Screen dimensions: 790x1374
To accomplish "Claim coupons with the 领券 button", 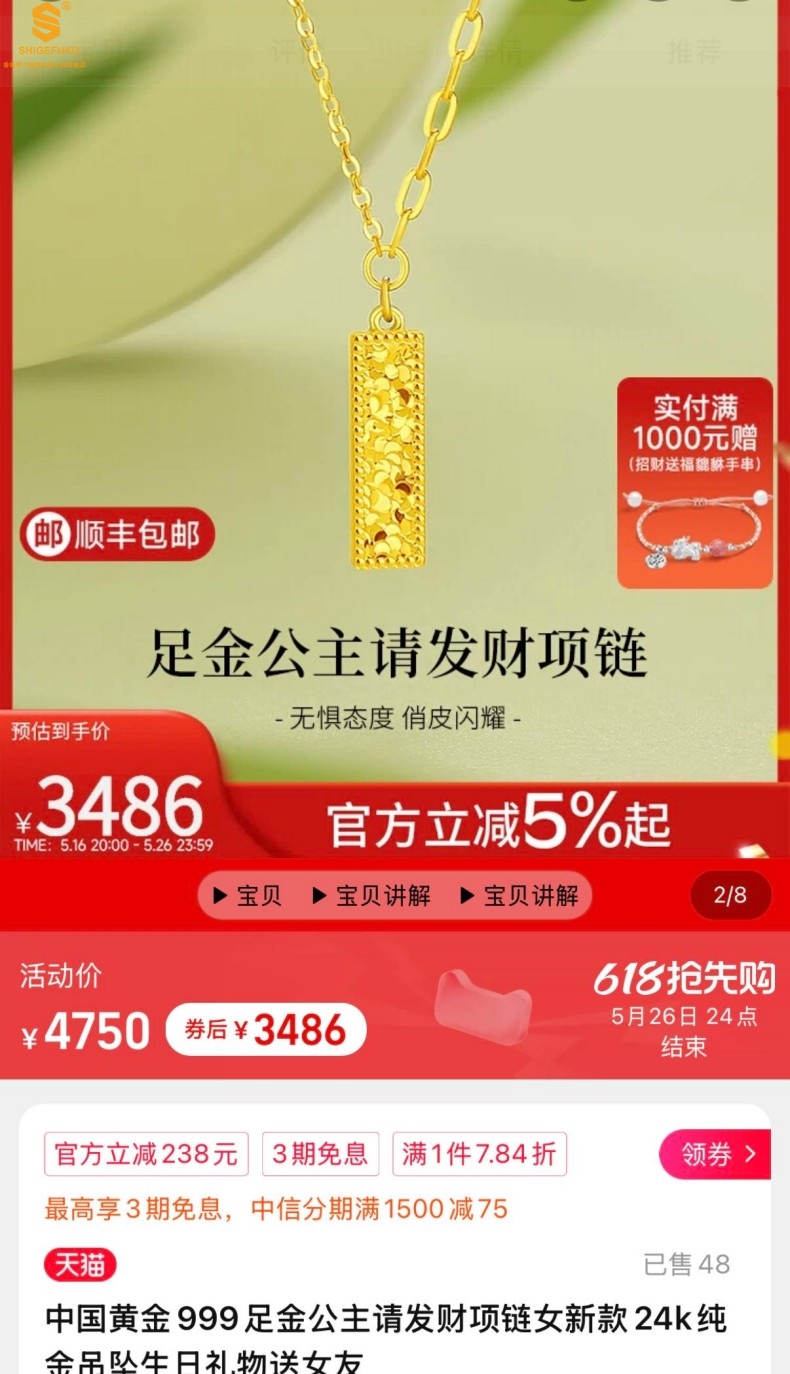I will 714,1154.
